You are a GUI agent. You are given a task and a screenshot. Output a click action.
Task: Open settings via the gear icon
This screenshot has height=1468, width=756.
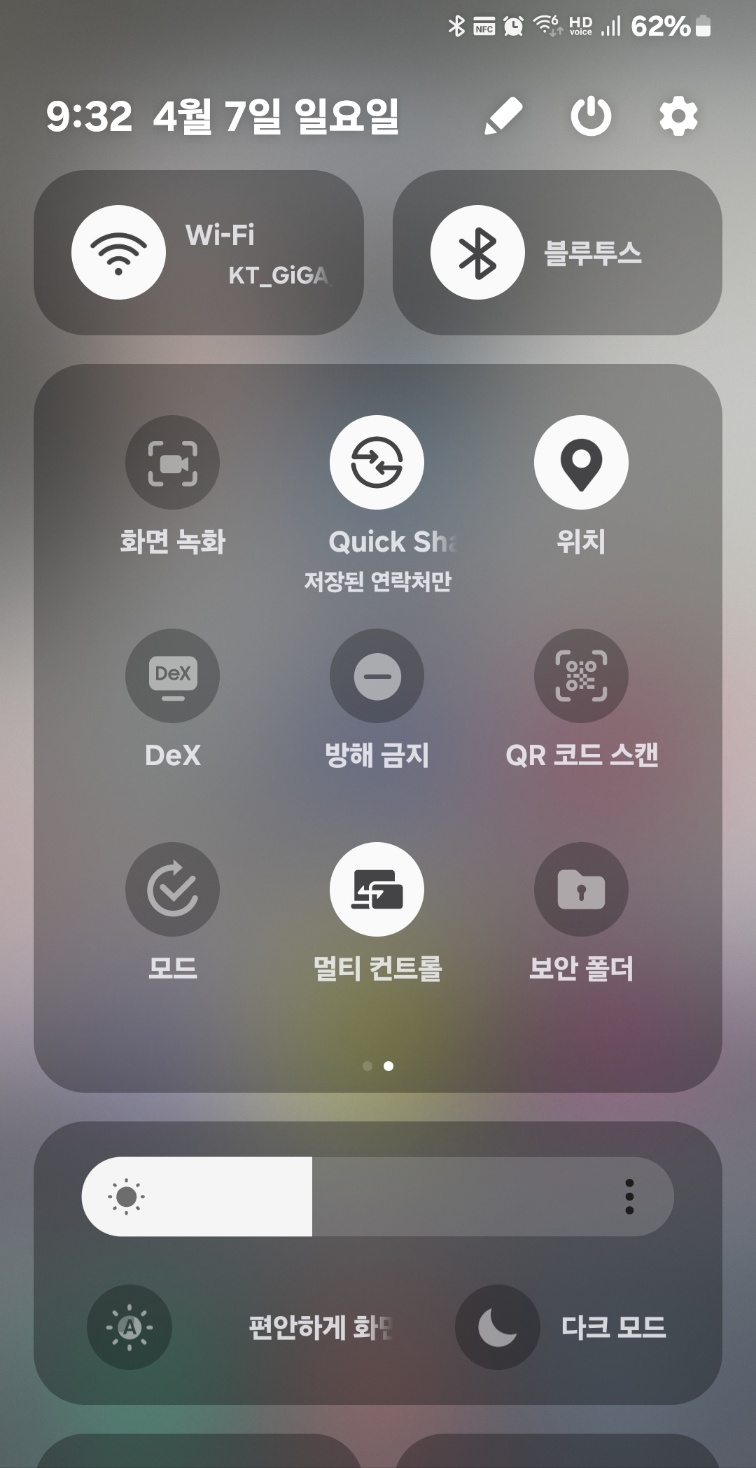click(x=679, y=117)
